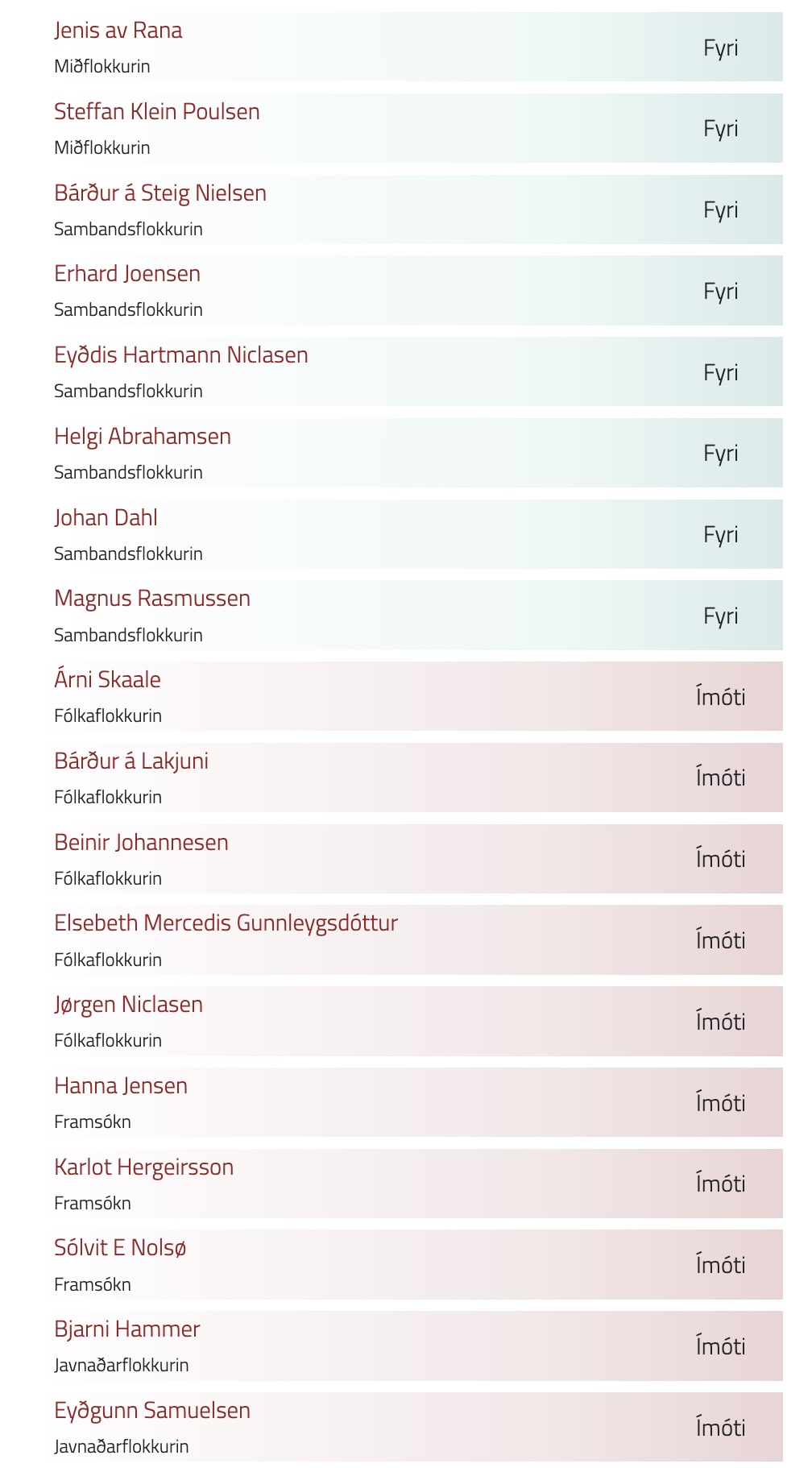Open Sólvit E Nolsø's profile

[x=121, y=1248]
